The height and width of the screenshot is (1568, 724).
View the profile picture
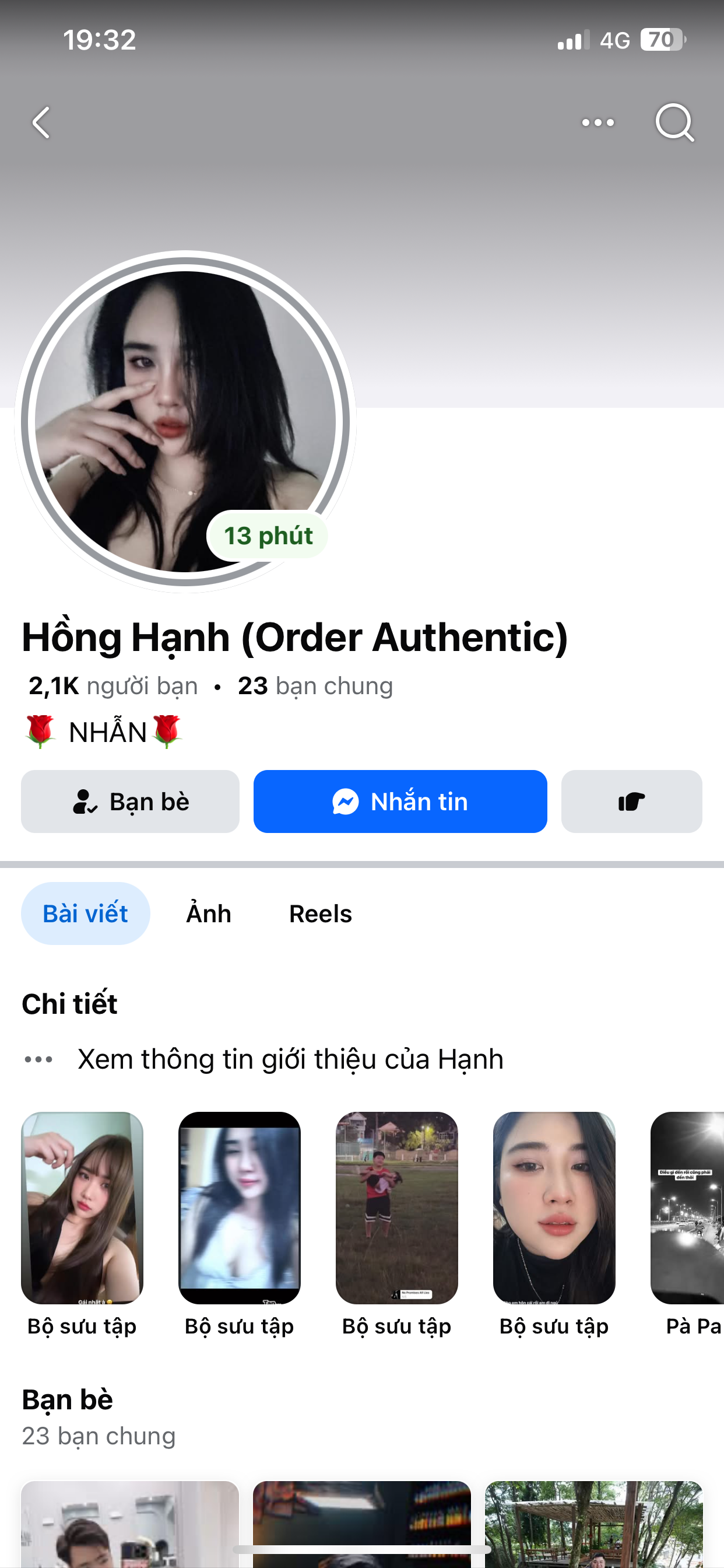point(185,421)
